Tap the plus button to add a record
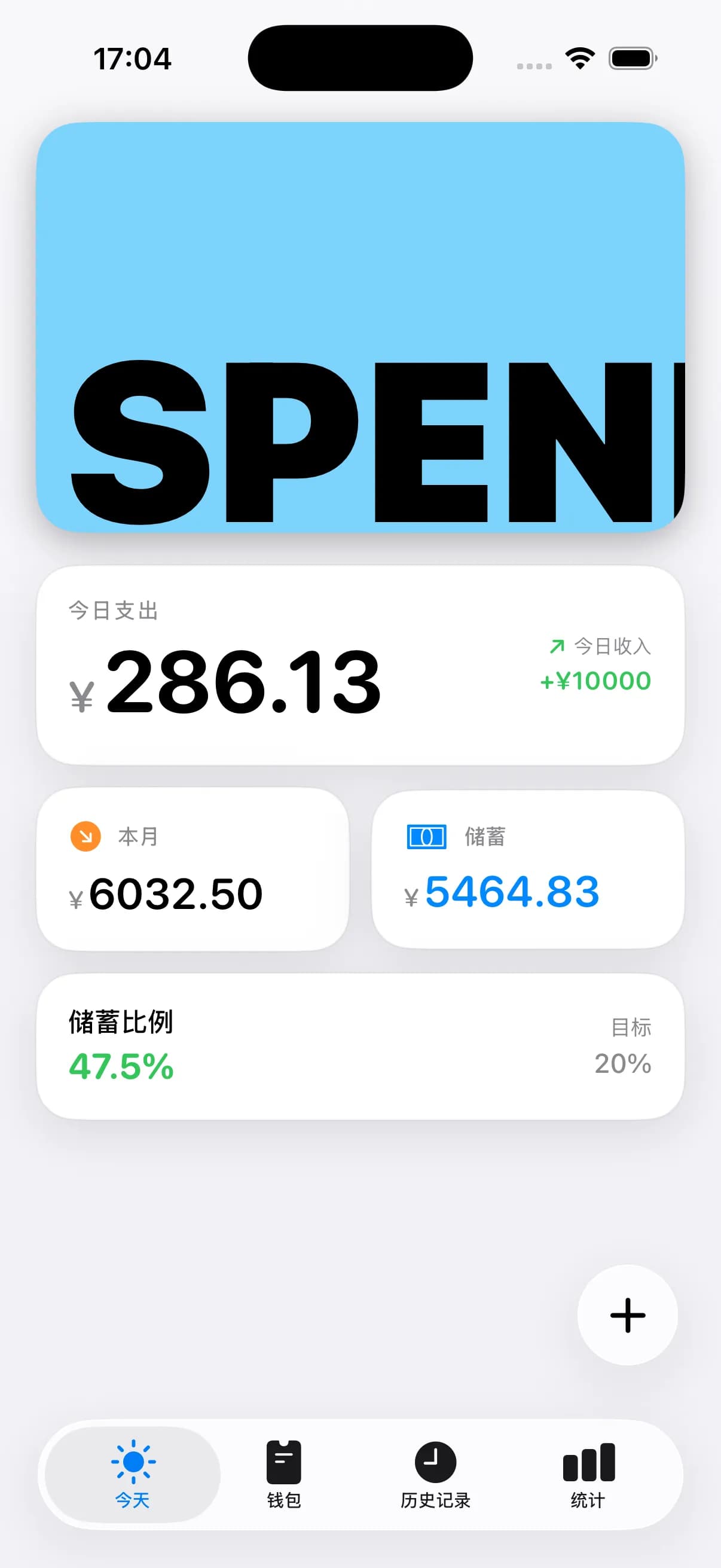The height and width of the screenshot is (1568, 721). (x=627, y=1315)
